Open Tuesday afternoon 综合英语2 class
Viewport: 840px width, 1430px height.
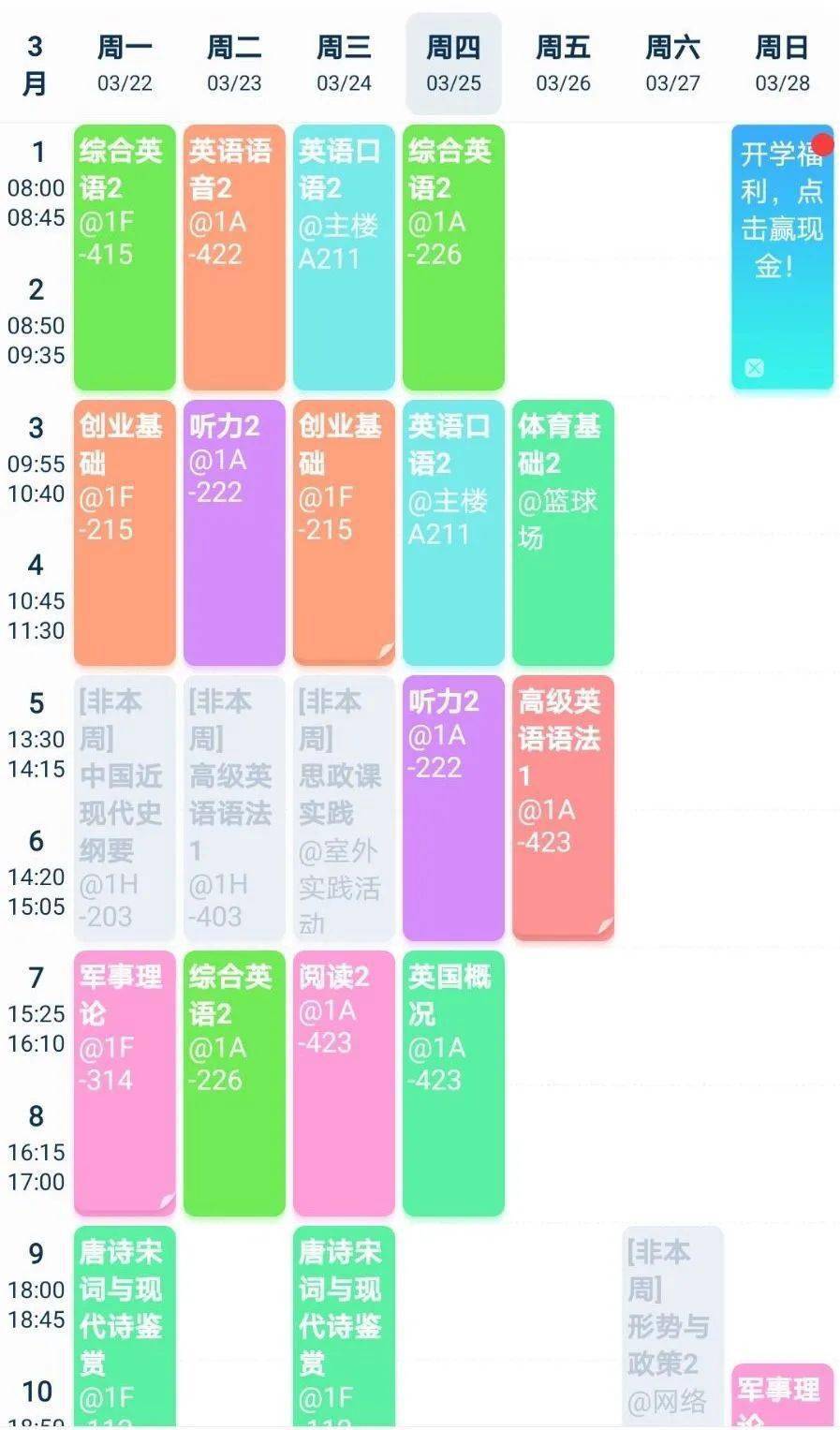coord(234,1083)
